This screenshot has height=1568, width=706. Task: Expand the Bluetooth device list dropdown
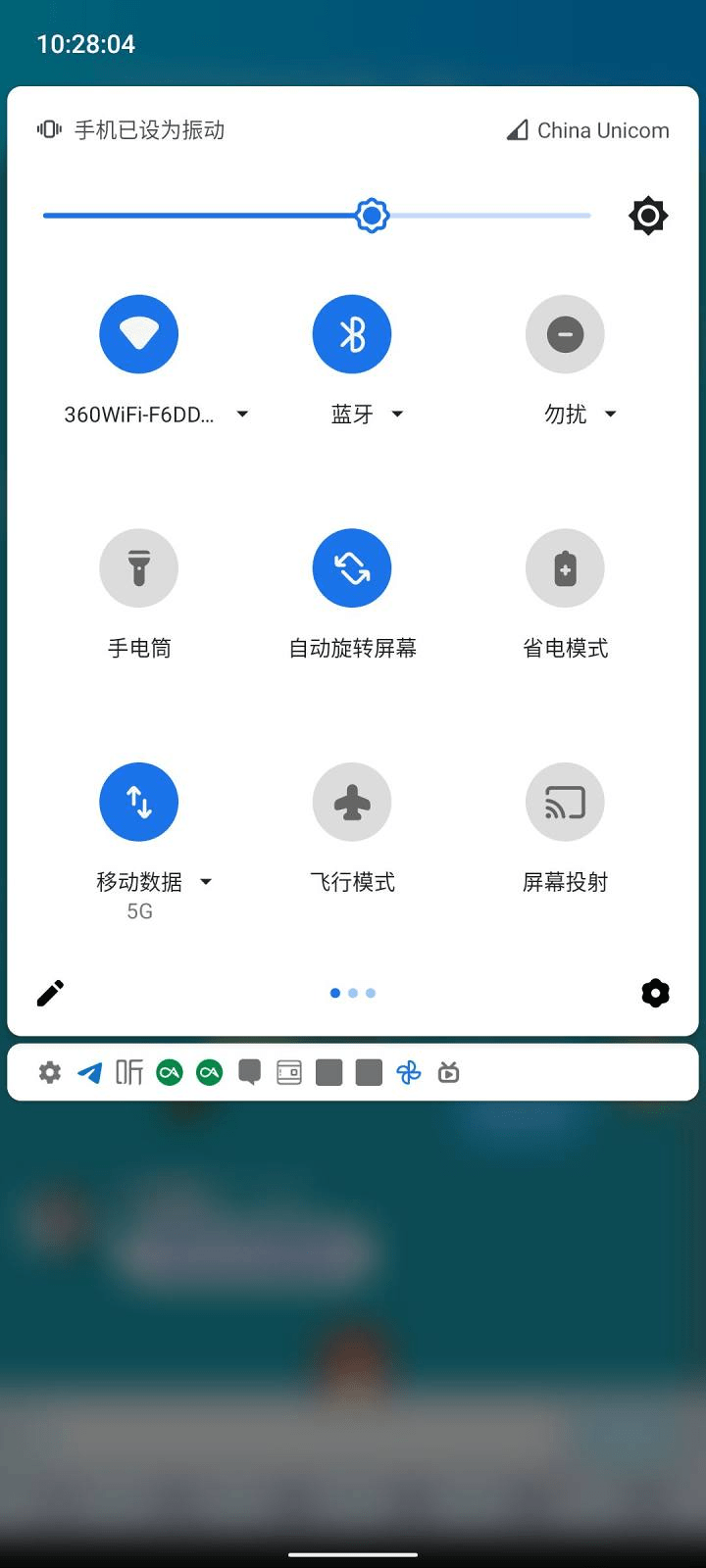pyautogui.click(x=397, y=414)
